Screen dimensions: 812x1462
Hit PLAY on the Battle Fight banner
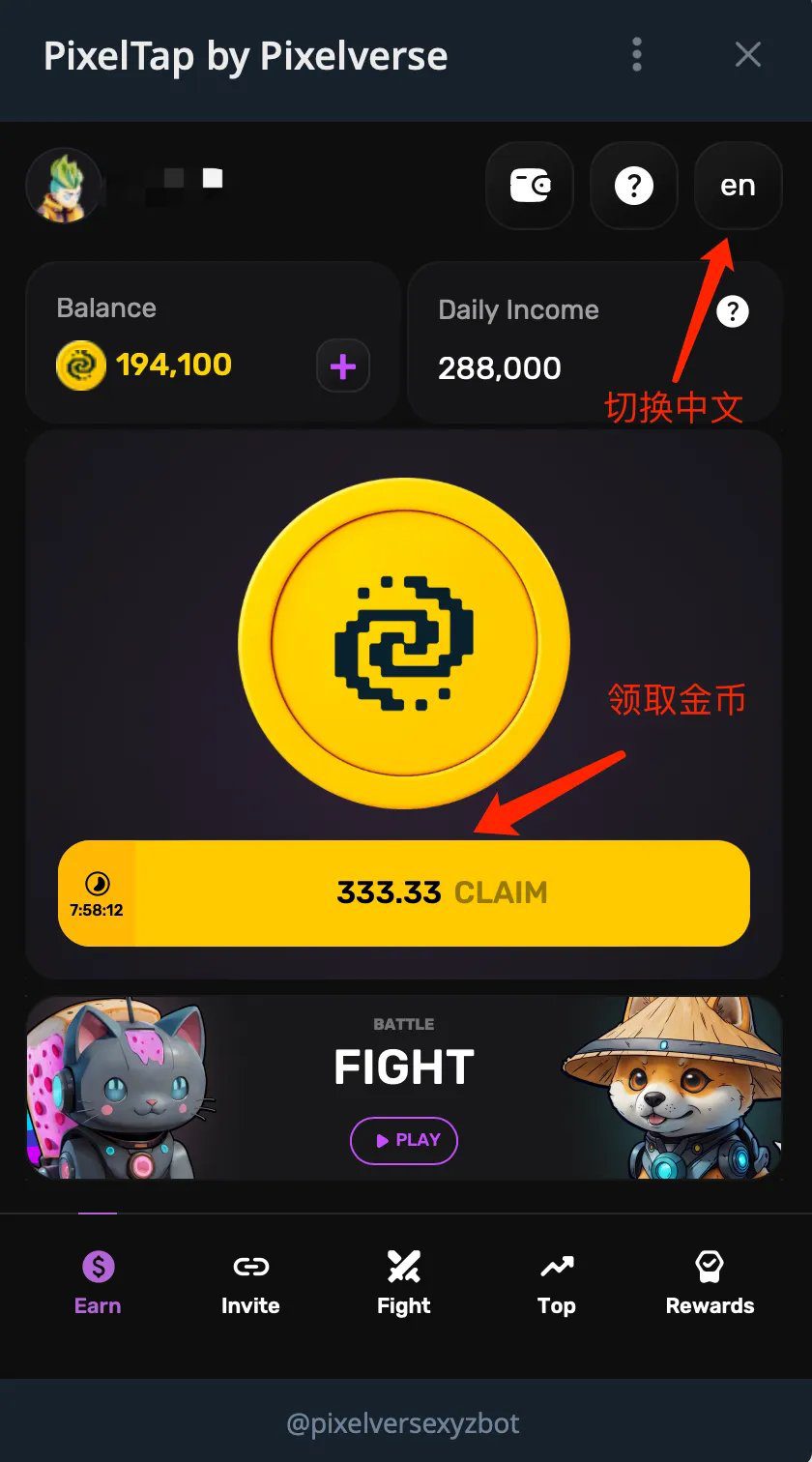point(404,1140)
